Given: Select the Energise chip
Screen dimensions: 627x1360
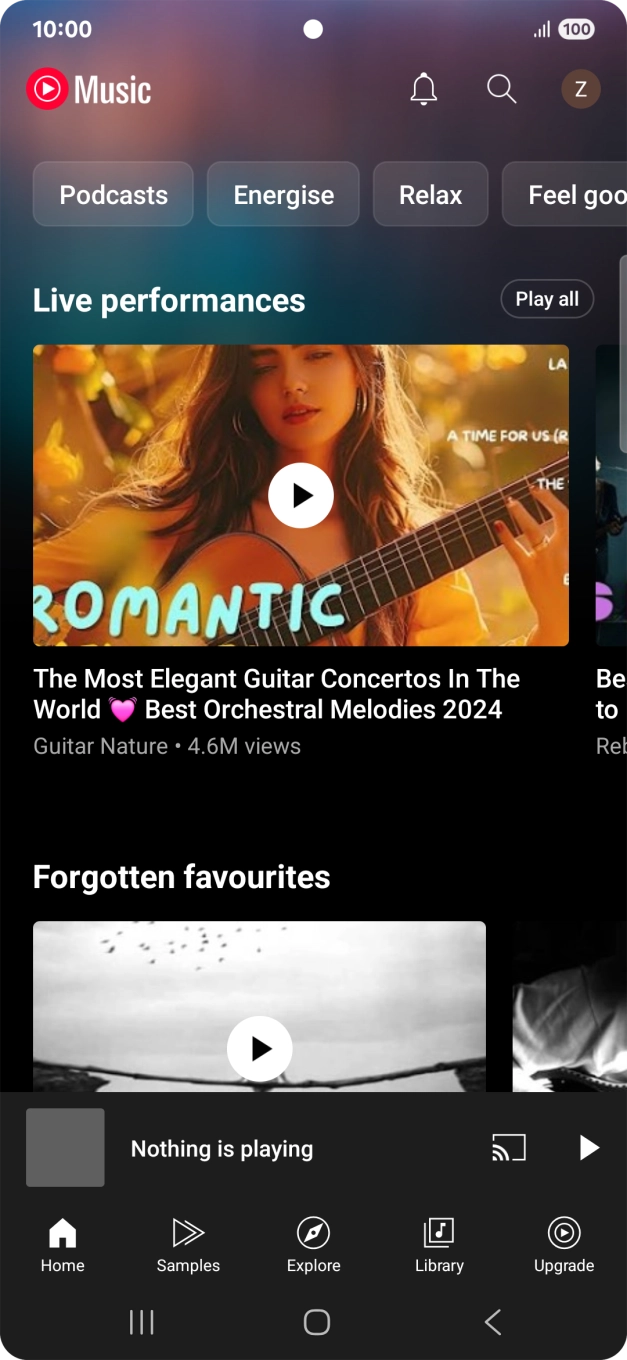Looking at the screenshot, I should tap(283, 194).
